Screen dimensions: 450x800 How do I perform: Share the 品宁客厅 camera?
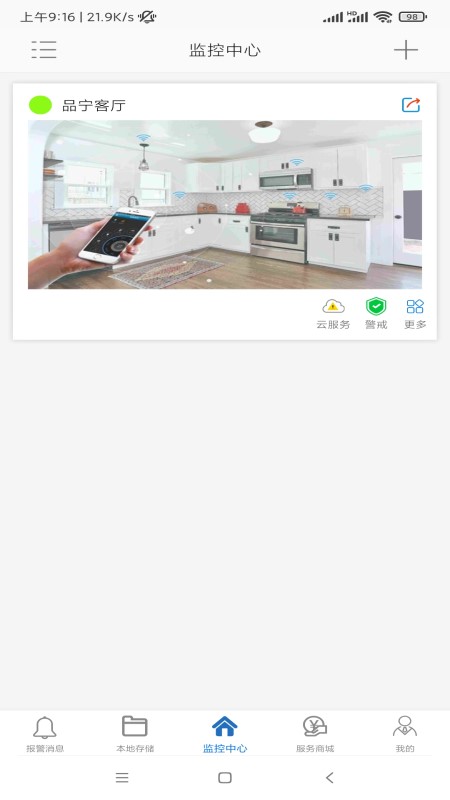[411, 105]
